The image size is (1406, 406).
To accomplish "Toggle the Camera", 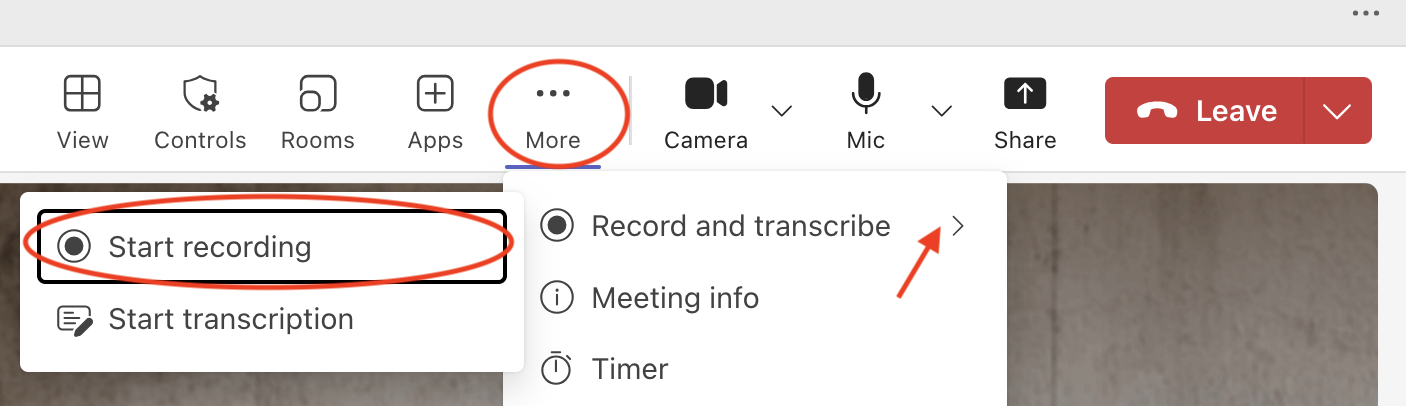I will pyautogui.click(x=706, y=111).
